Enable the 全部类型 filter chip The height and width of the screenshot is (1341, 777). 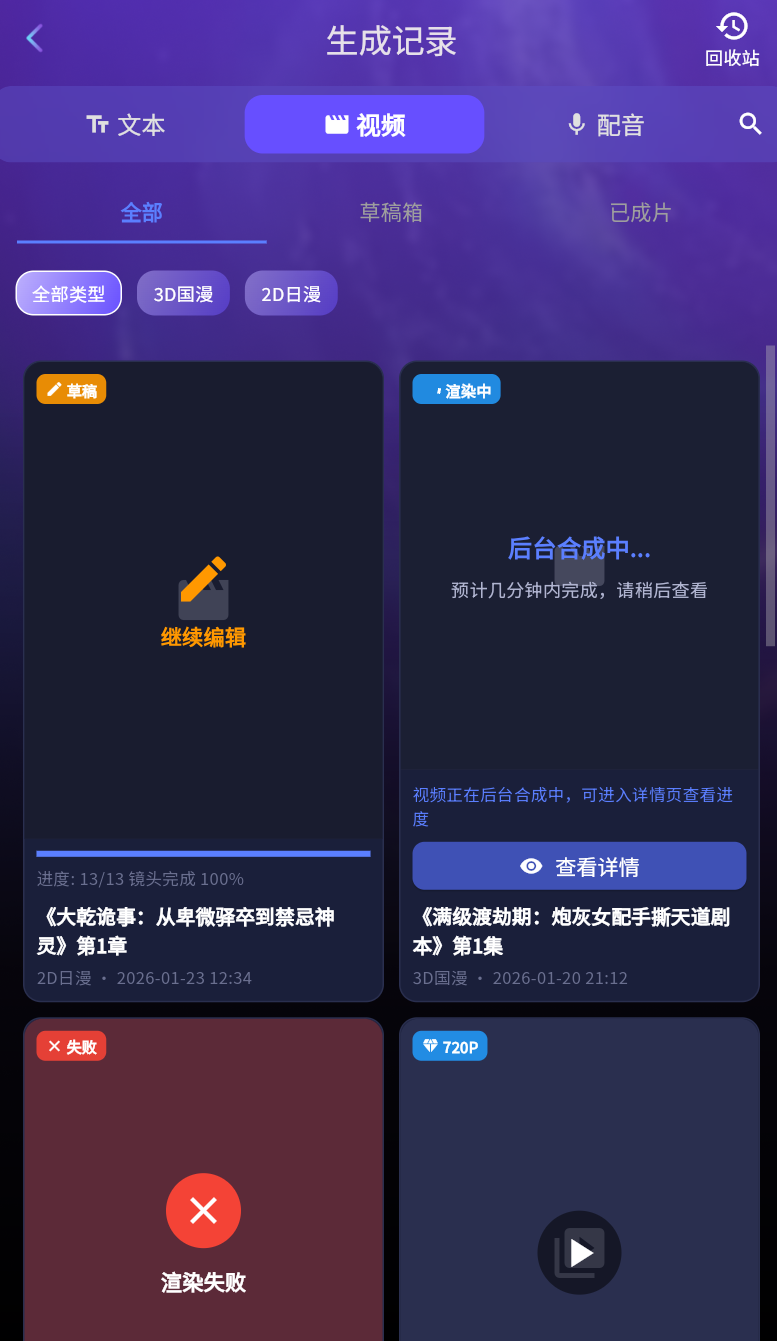[x=68, y=293]
